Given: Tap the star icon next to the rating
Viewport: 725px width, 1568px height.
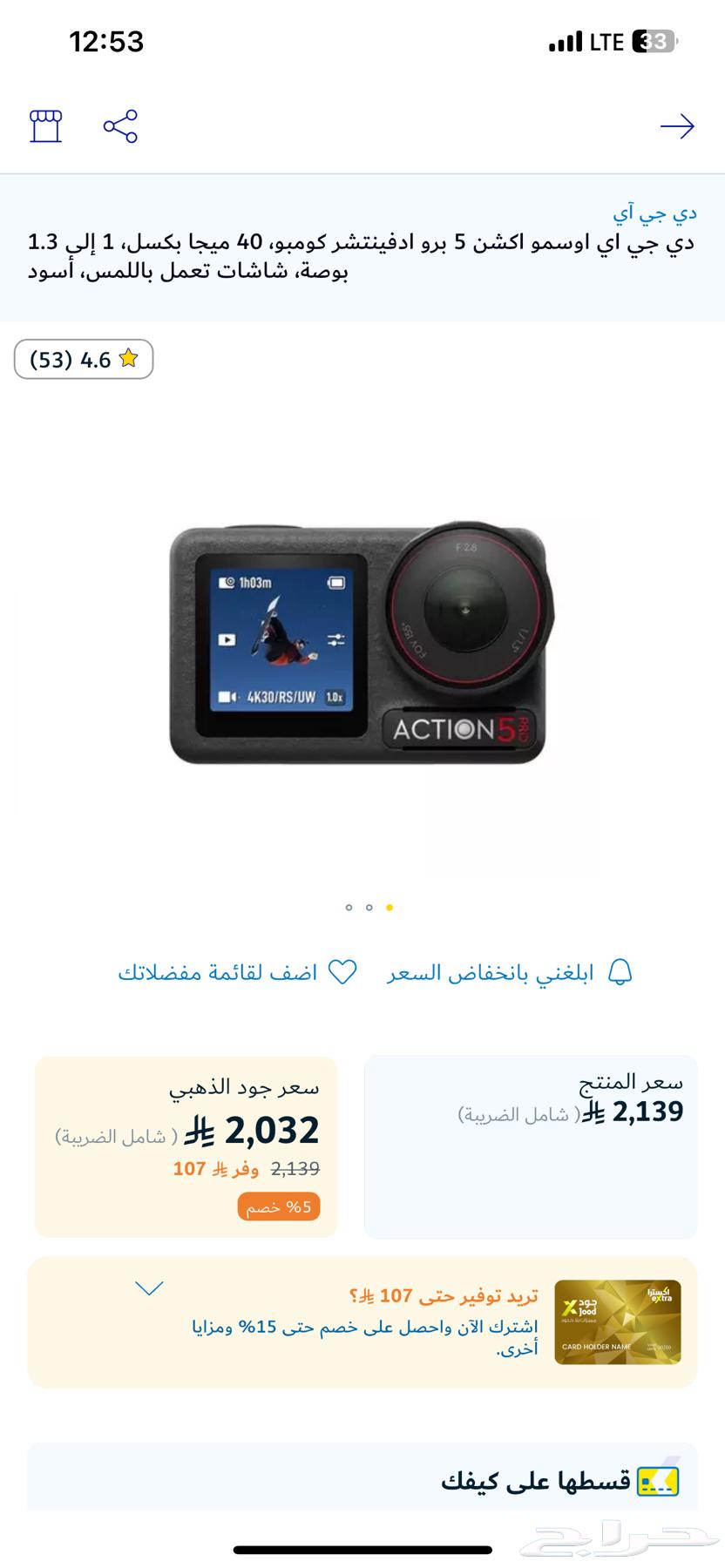Looking at the screenshot, I should 129,357.
